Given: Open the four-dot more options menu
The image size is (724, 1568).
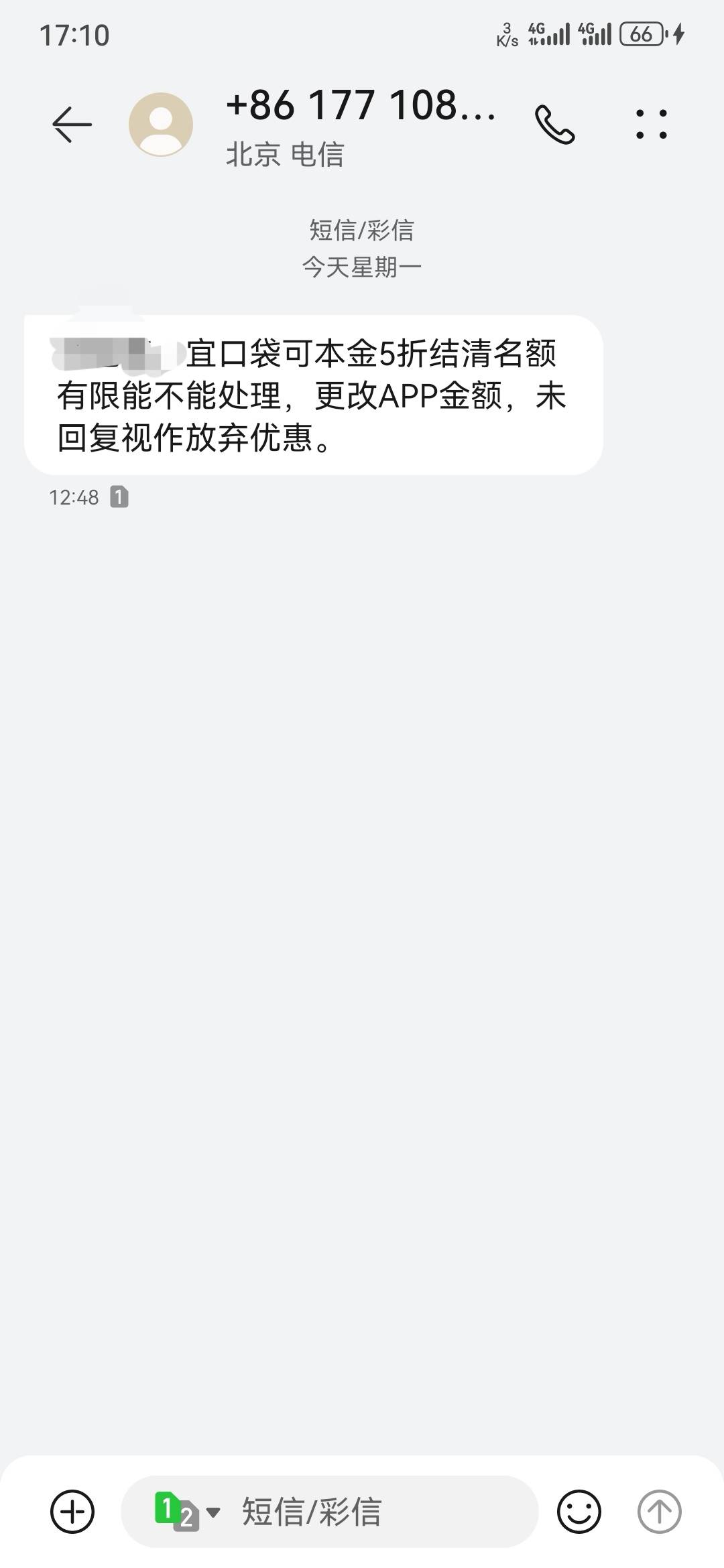Looking at the screenshot, I should pyautogui.click(x=651, y=125).
